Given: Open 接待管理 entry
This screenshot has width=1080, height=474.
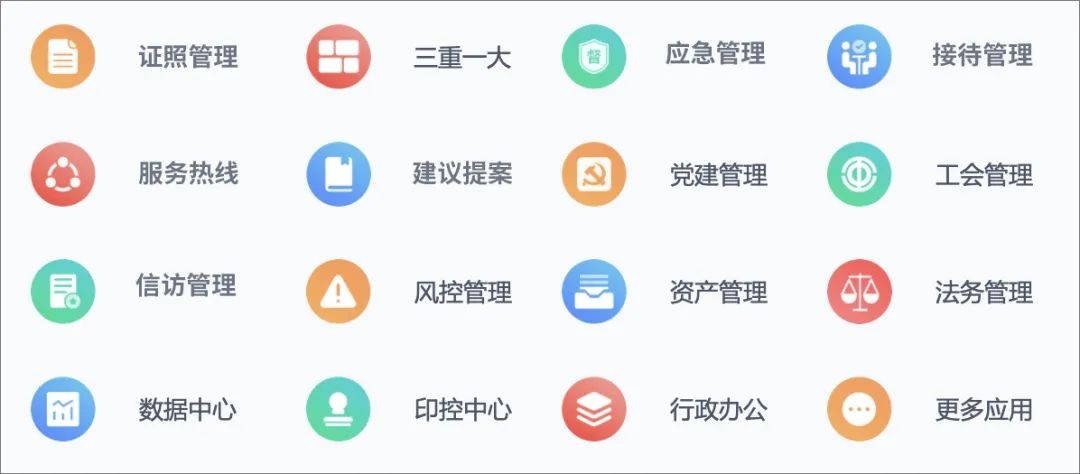Looking at the screenshot, I should (x=859, y=56).
